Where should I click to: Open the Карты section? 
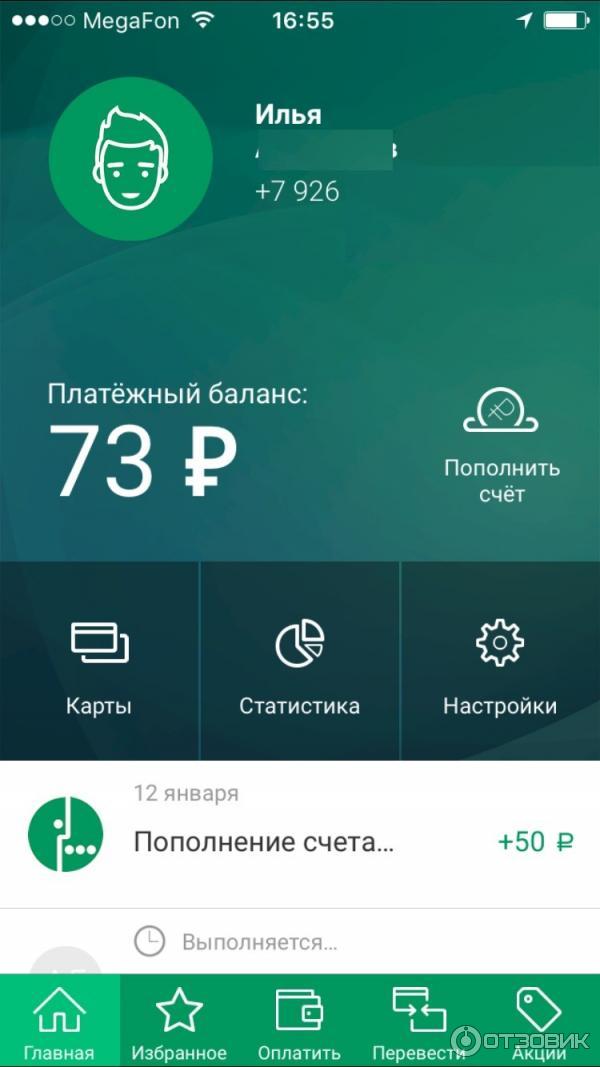coord(99,662)
